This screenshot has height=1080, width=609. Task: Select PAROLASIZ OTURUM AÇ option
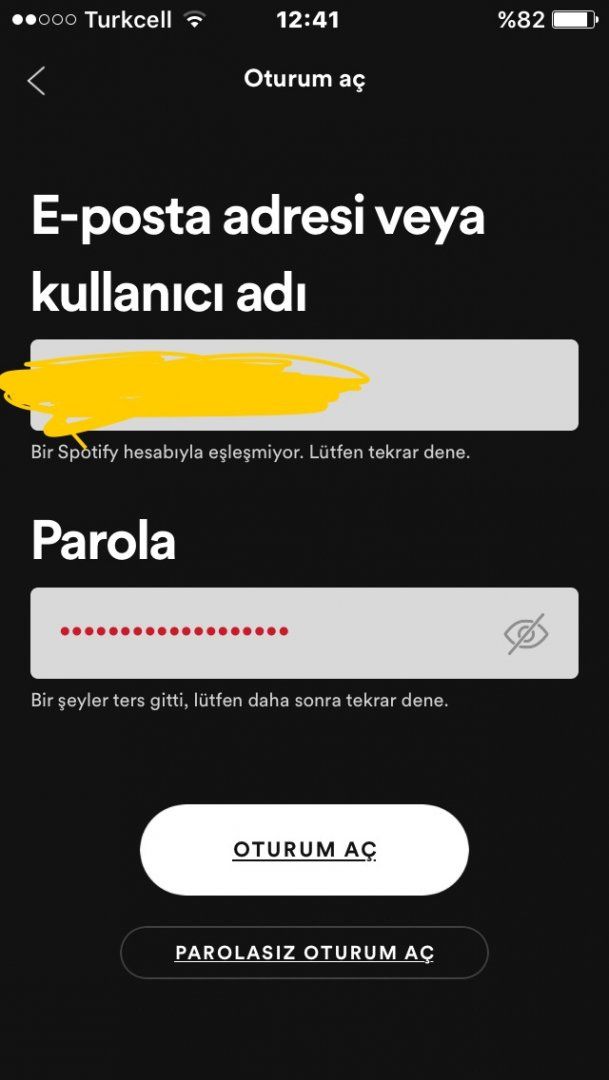point(304,952)
